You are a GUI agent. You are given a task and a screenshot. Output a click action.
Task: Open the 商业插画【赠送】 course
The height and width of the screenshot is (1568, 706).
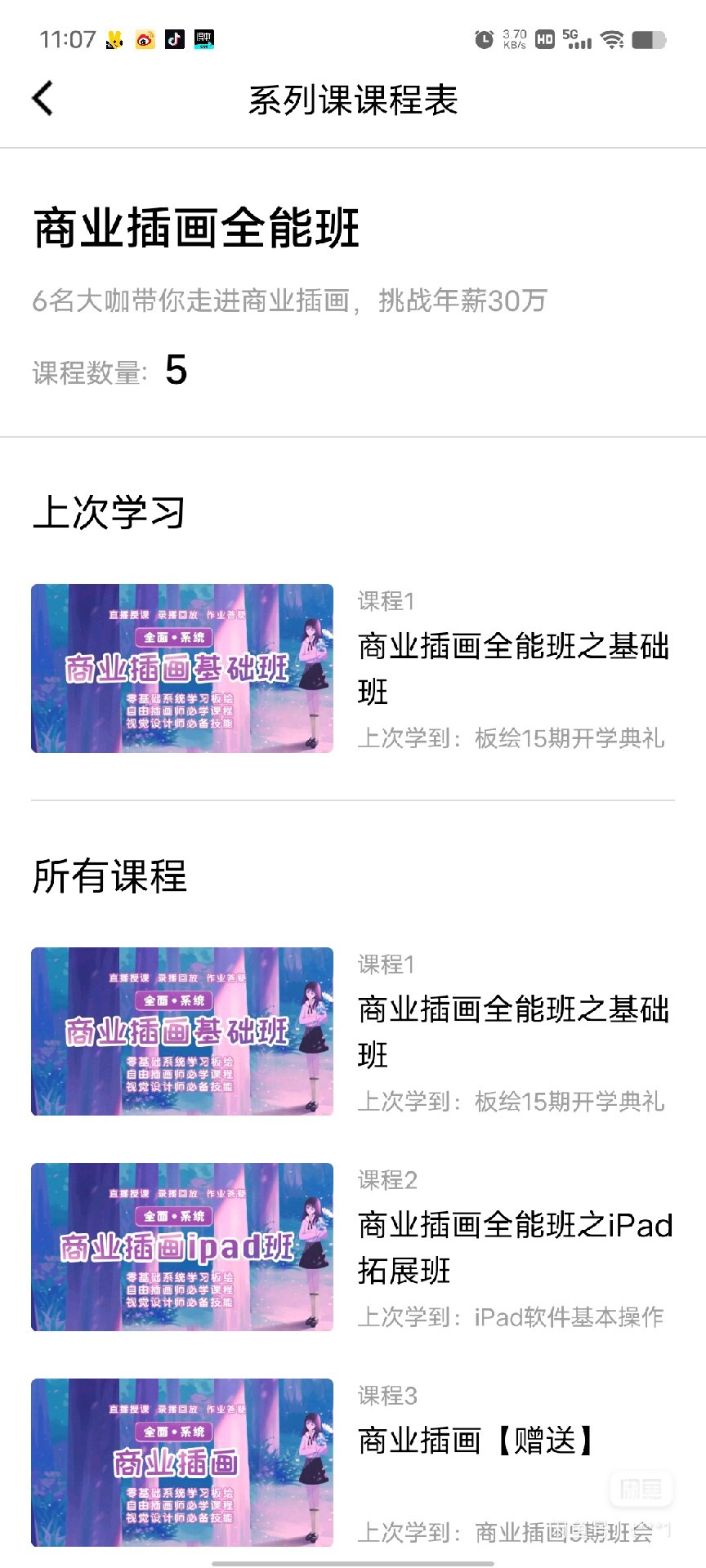click(478, 1442)
